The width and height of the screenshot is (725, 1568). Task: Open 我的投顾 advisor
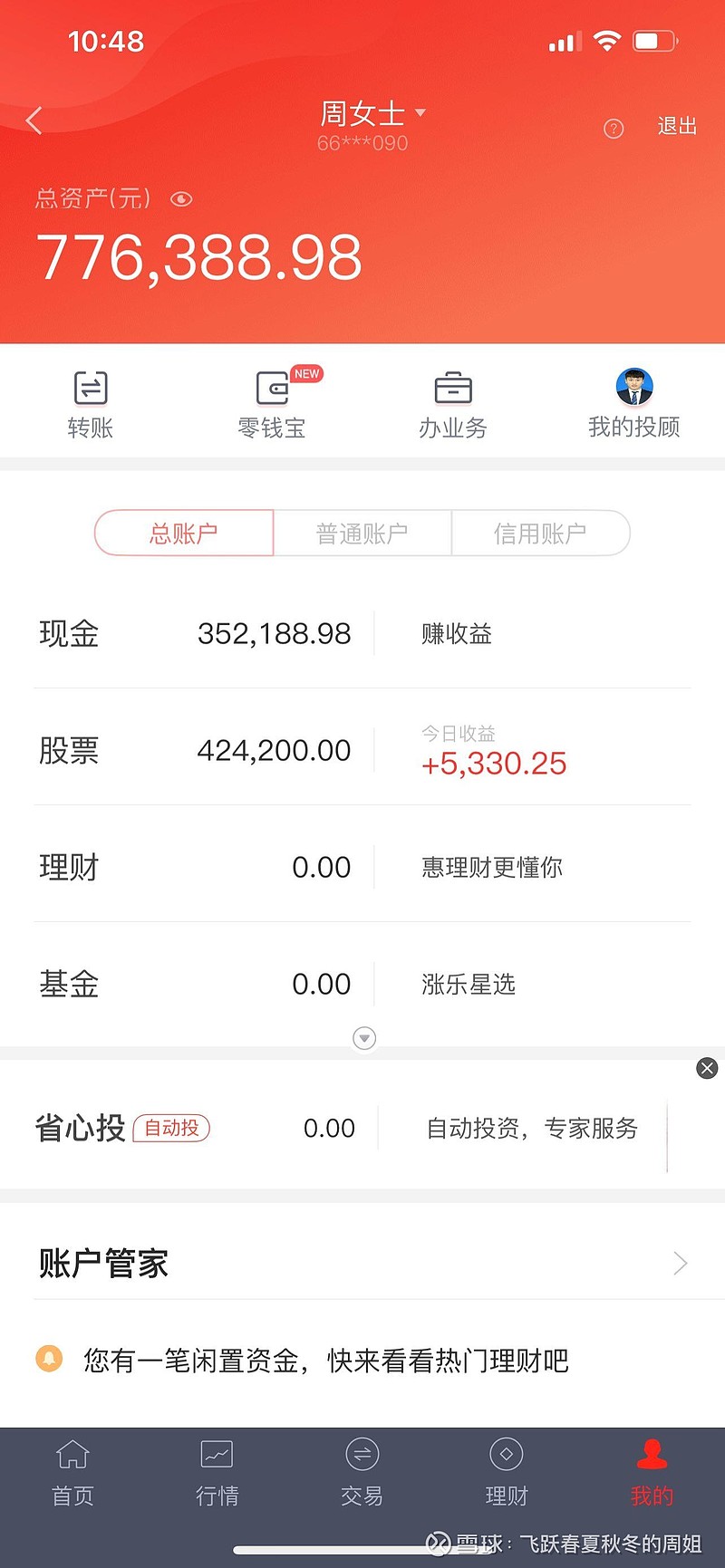coord(634,404)
